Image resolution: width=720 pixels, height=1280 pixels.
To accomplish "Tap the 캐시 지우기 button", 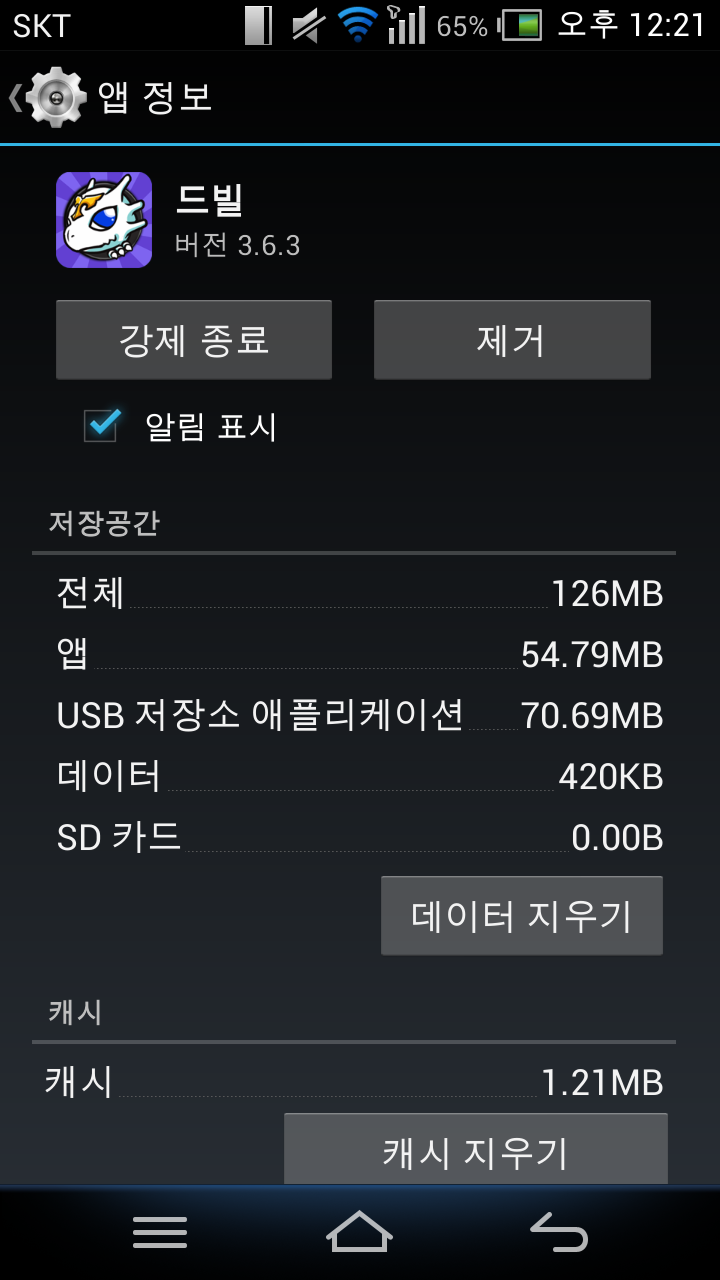I will point(475,1150).
